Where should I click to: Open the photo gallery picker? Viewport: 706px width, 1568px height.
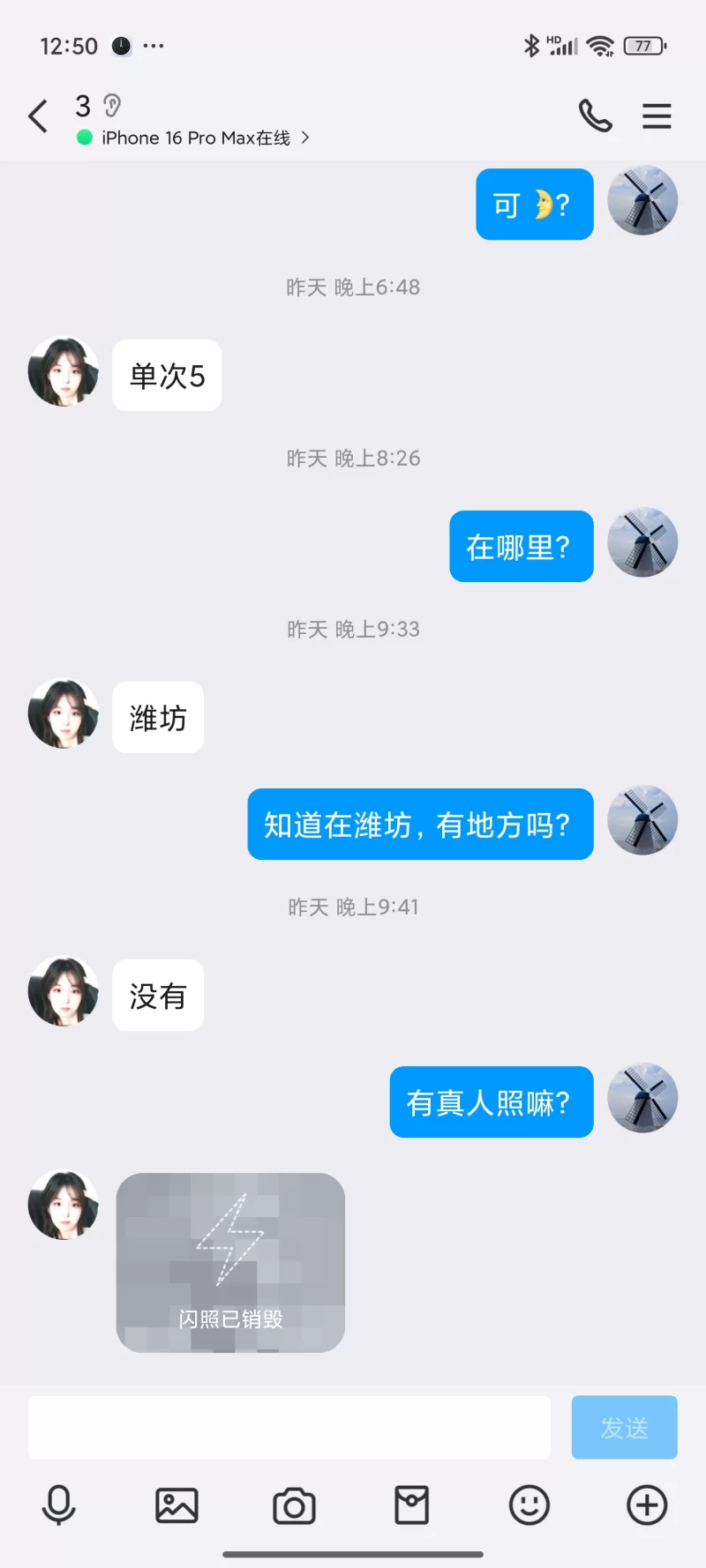(x=176, y=1505)
